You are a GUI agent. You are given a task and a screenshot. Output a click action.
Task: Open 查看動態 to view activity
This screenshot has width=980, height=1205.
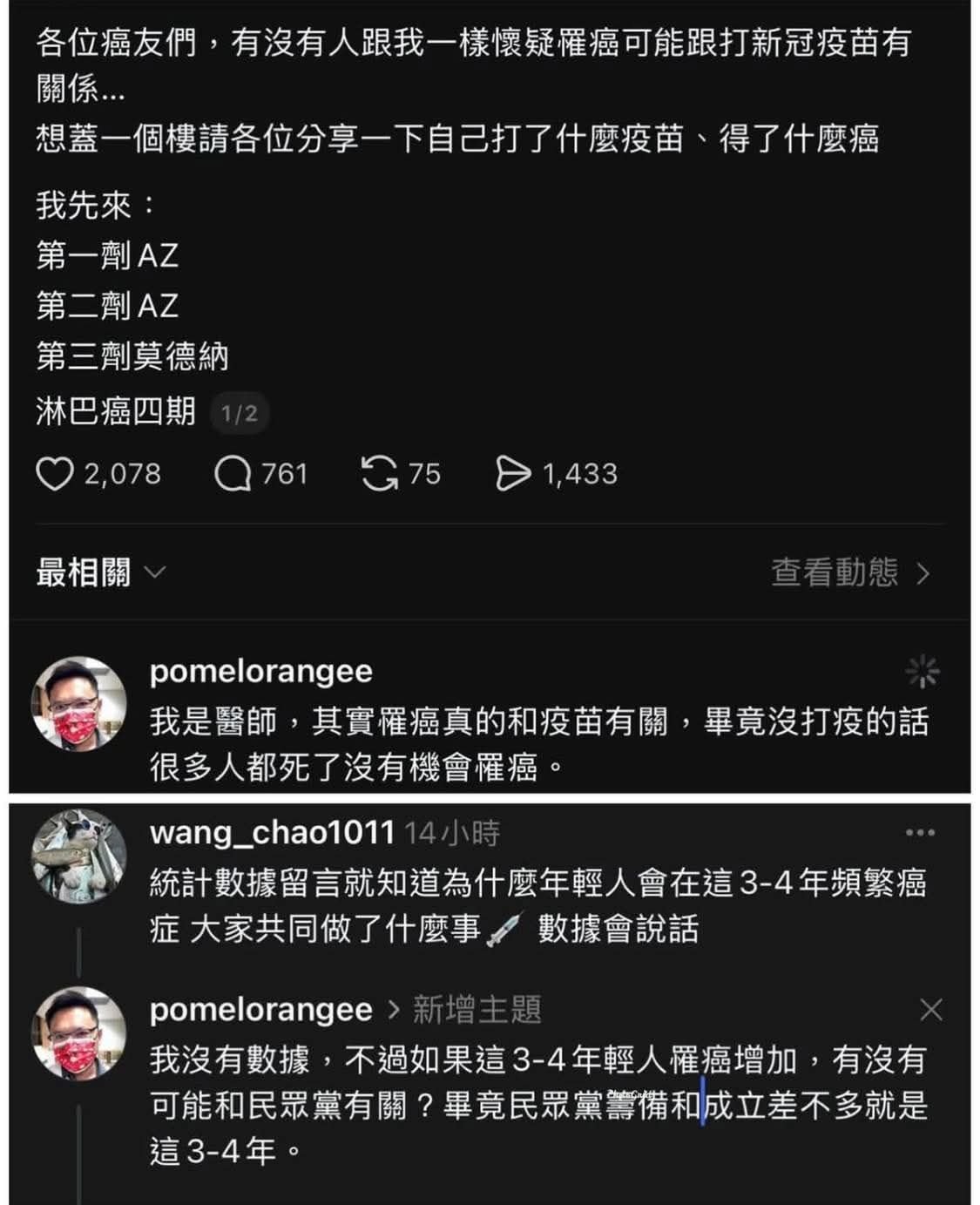849,573
